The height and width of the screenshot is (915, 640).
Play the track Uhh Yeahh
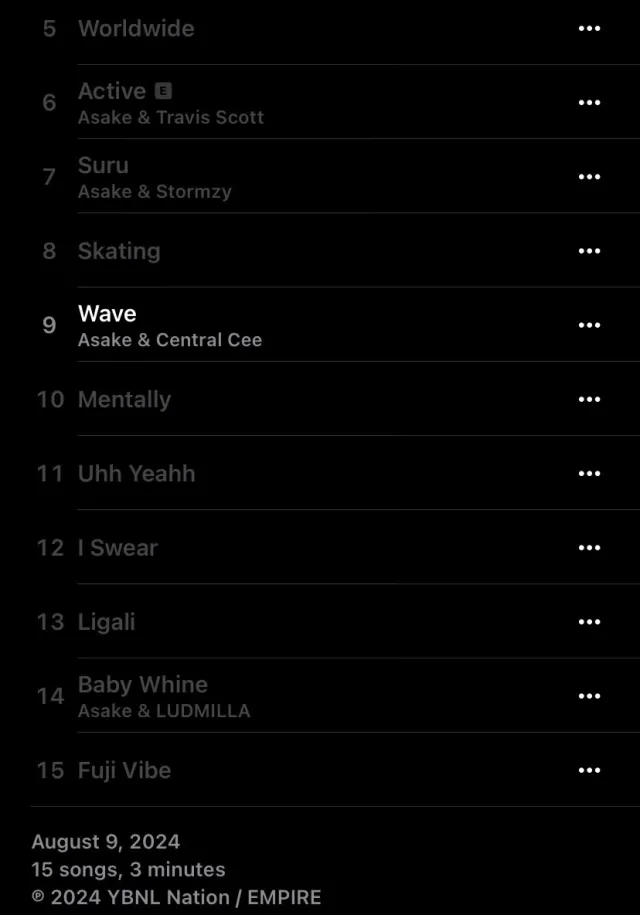(x=136, y=473)
